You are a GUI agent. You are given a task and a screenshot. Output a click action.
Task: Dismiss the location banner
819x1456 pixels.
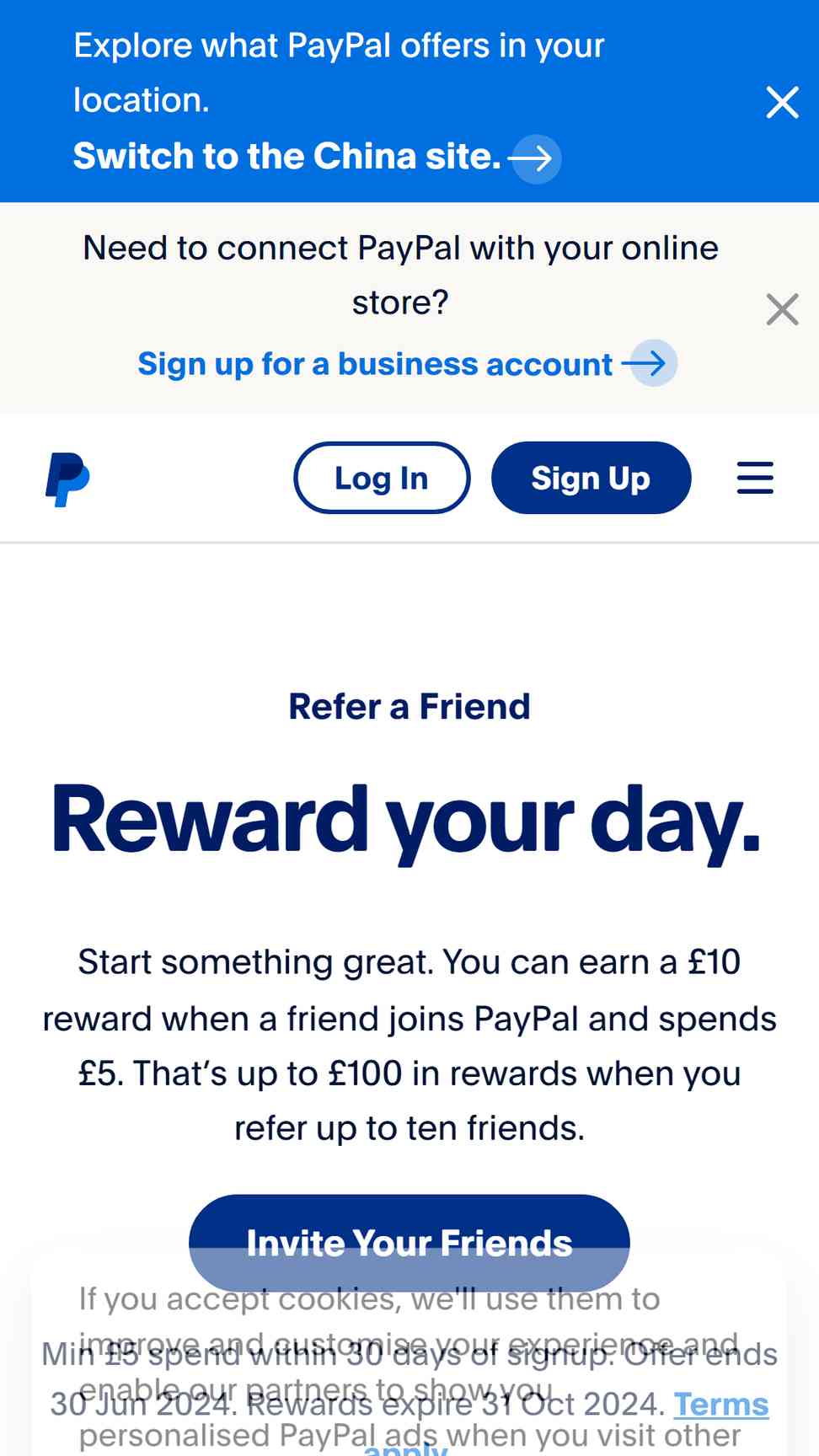(782, 102)
